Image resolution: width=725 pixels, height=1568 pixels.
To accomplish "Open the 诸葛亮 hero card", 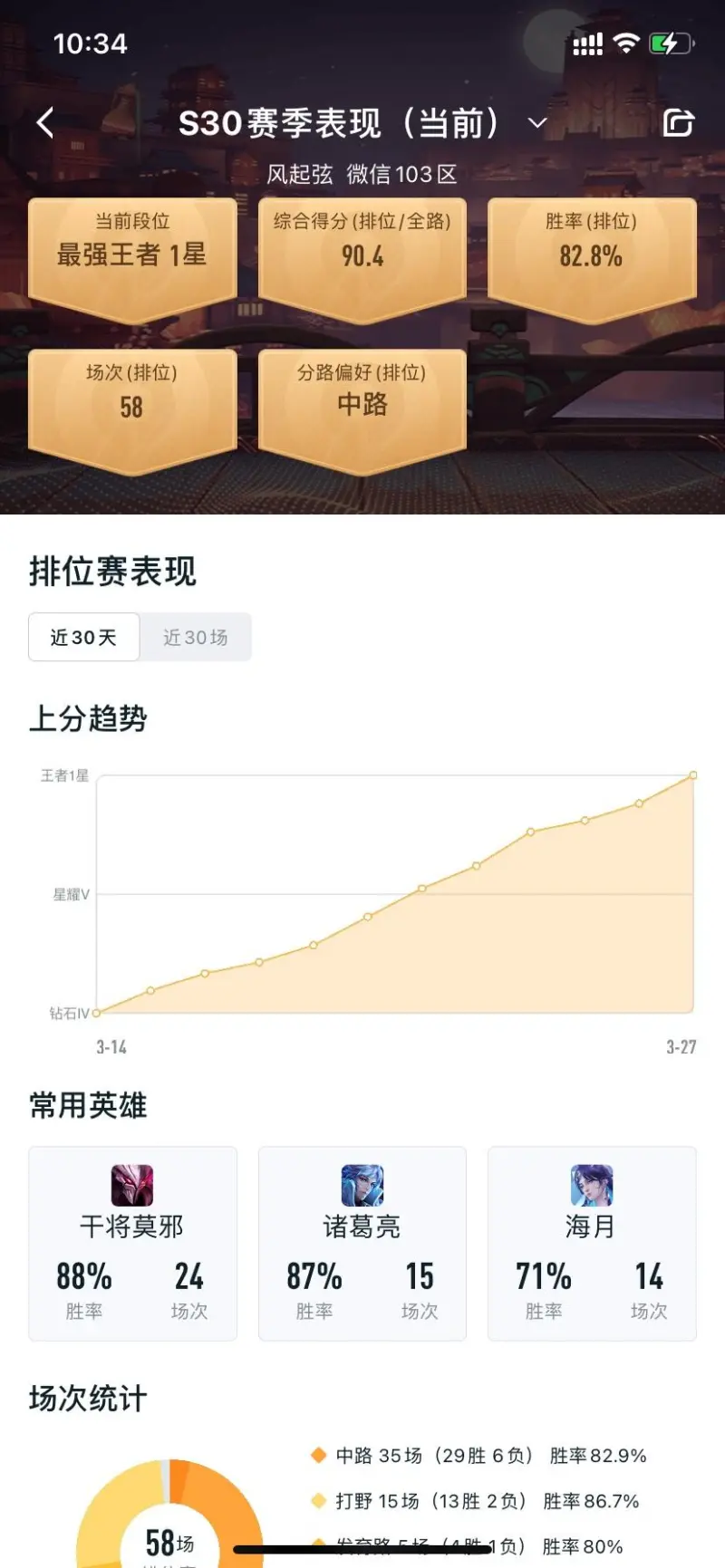I will 362,1243.
